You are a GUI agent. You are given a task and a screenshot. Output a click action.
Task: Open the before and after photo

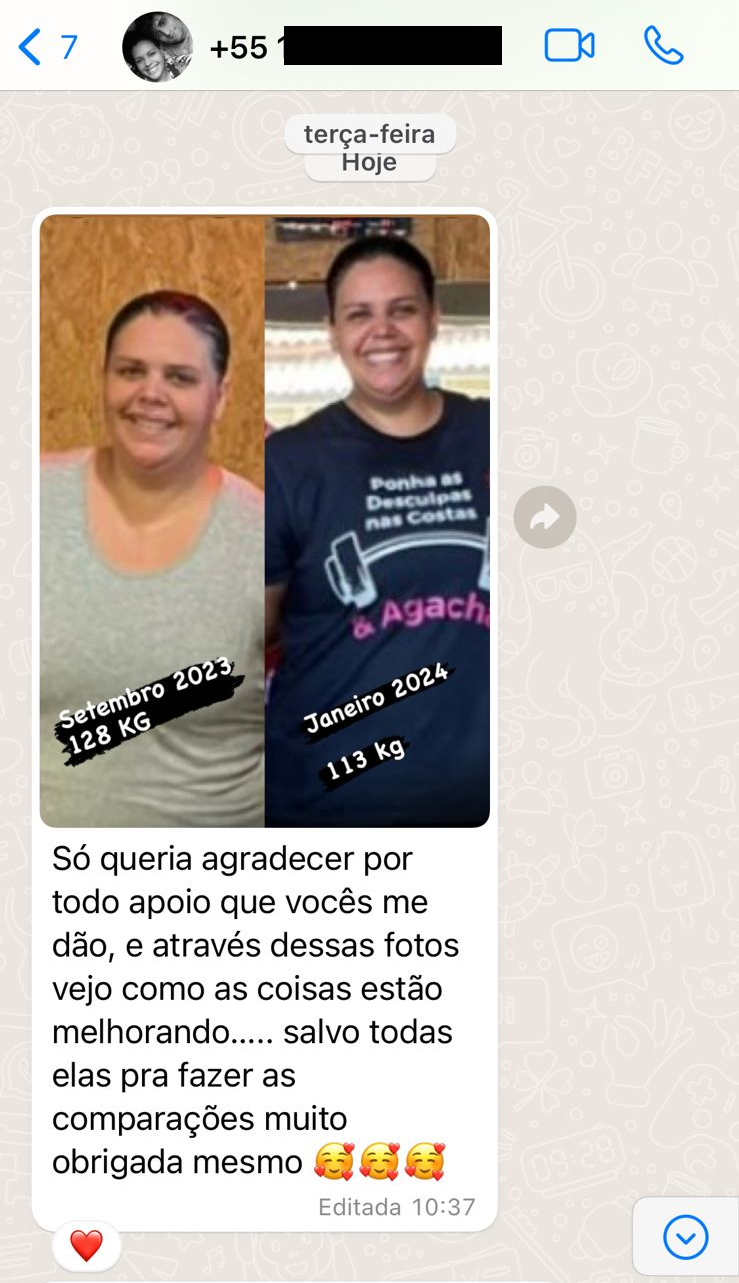[265, 521]
